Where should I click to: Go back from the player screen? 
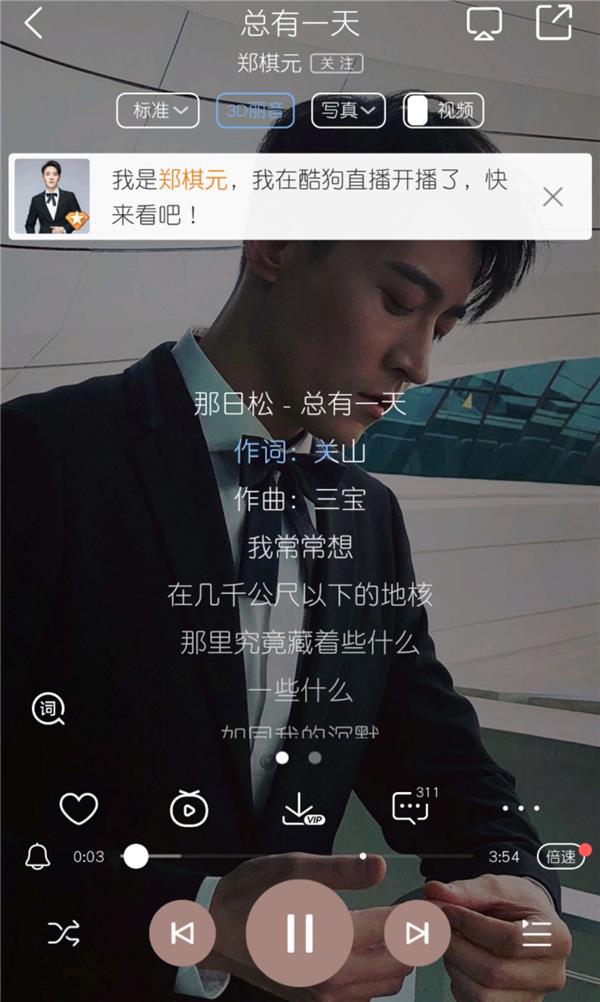[x=34, y=23]
